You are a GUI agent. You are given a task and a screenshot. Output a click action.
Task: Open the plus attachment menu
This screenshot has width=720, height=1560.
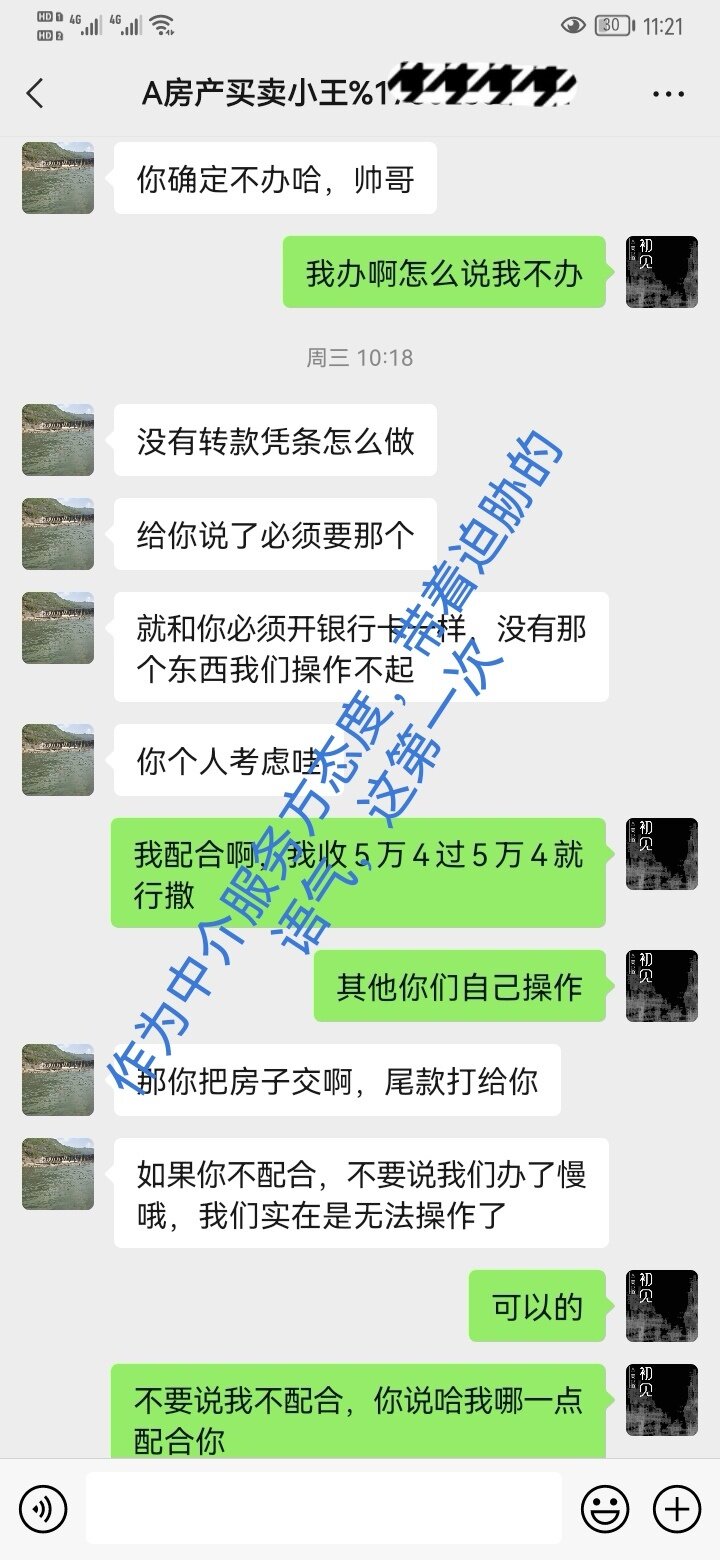coord(677,1508)
